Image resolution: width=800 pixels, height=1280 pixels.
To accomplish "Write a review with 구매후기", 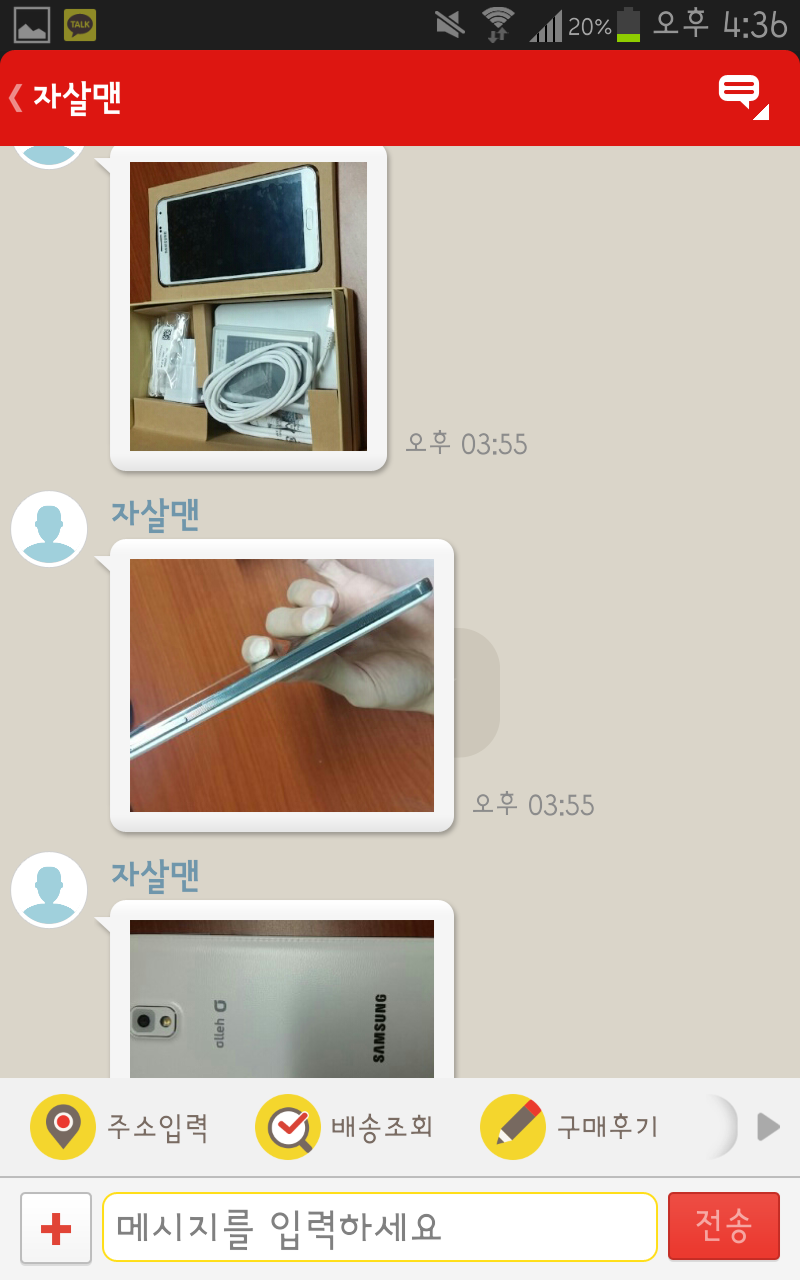I will 569,1127.
